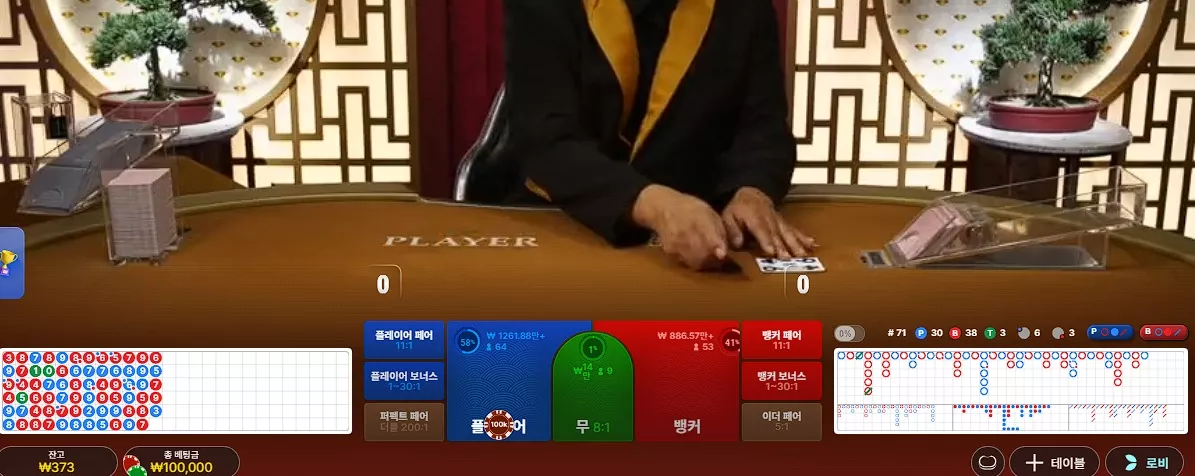Open the 총 베팅금 total bet panel
This screenshot has height=476, width=1195.
click(181, 462)
